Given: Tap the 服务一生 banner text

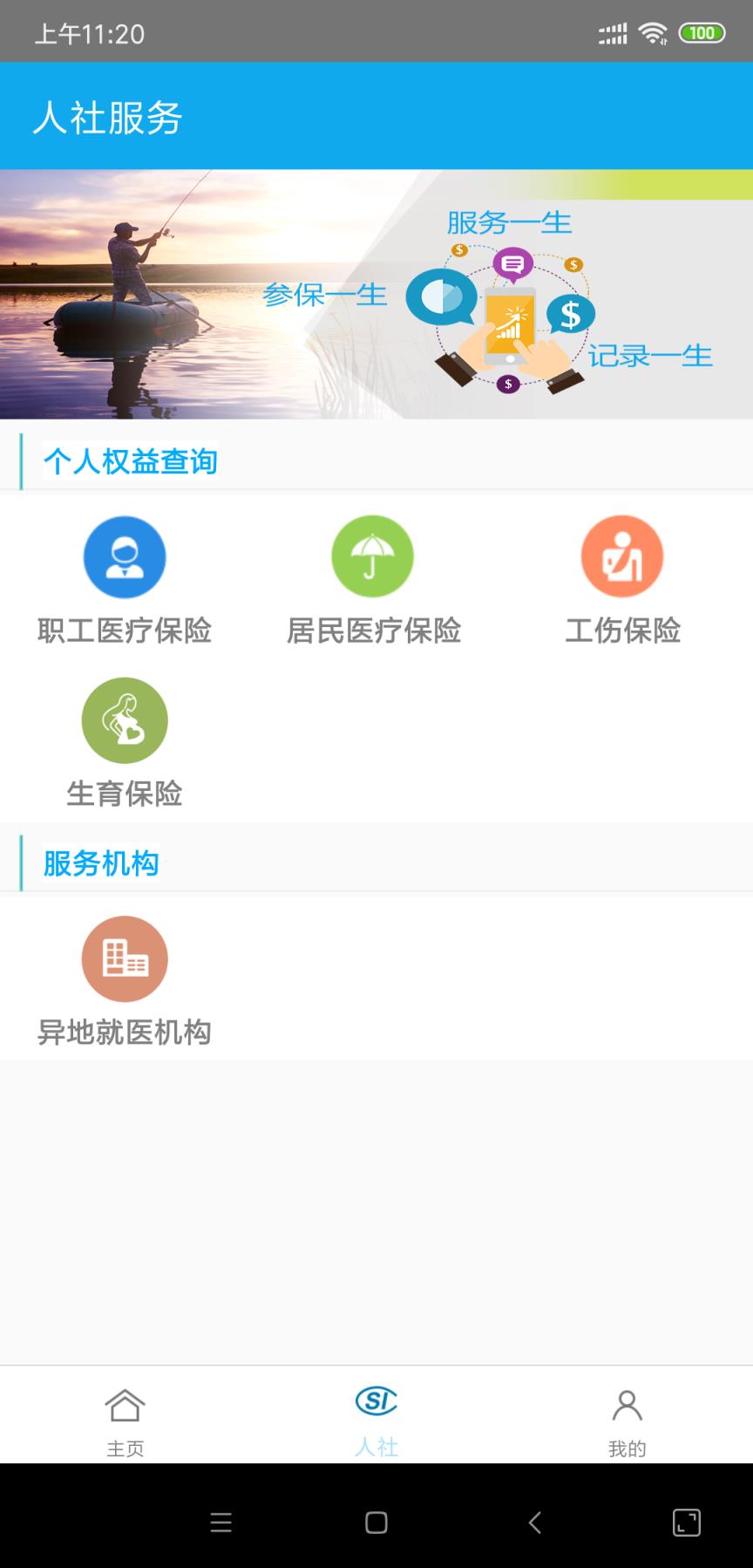Looking at the screenshot, I should (509, 224).
